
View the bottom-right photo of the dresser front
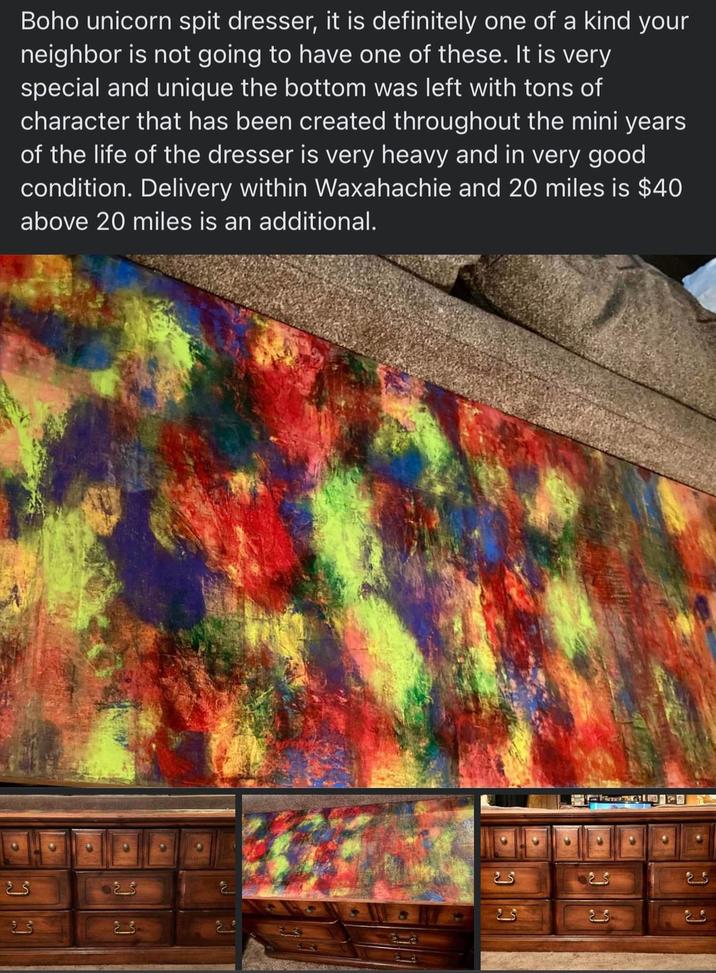pyautogui.click(x=598, y=882)
